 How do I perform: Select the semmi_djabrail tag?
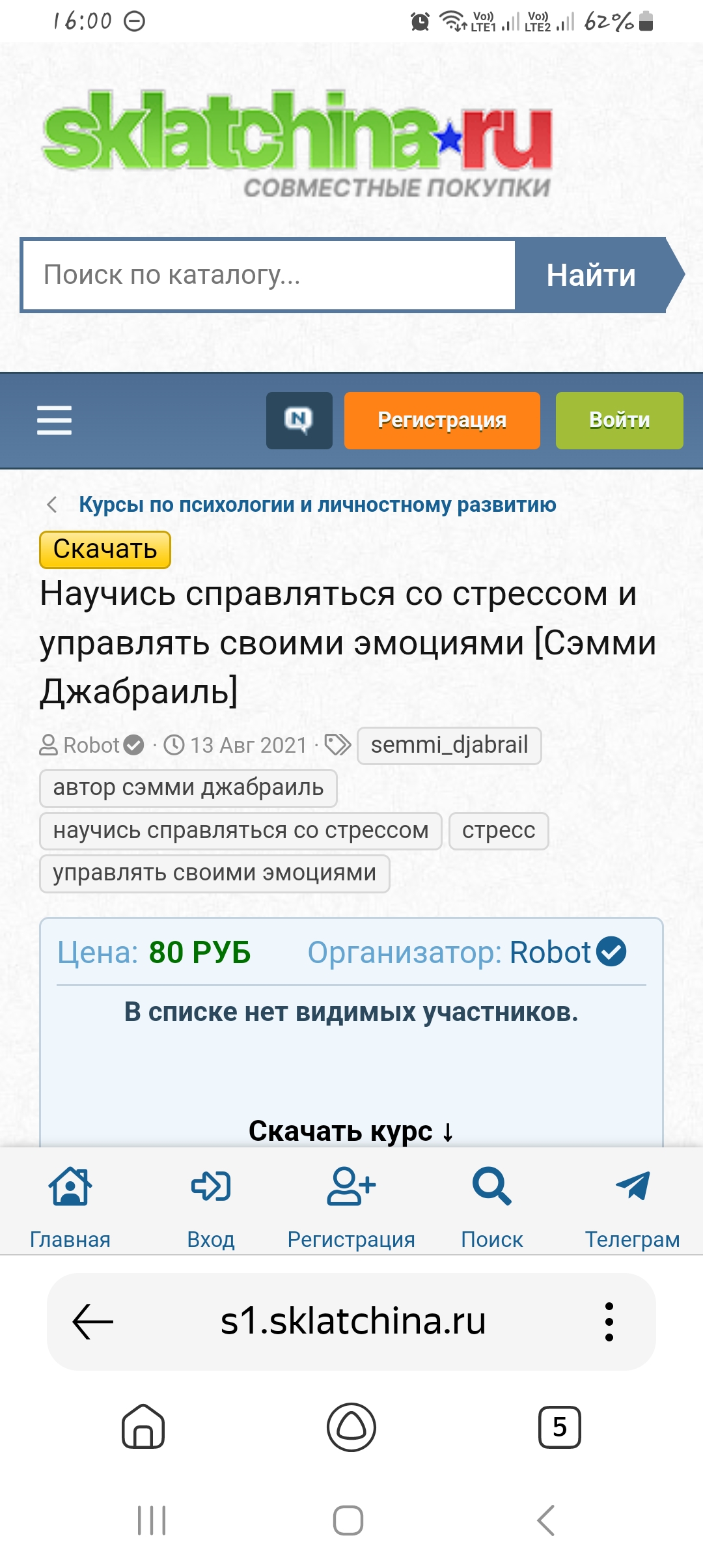click(x=449, y=745)
